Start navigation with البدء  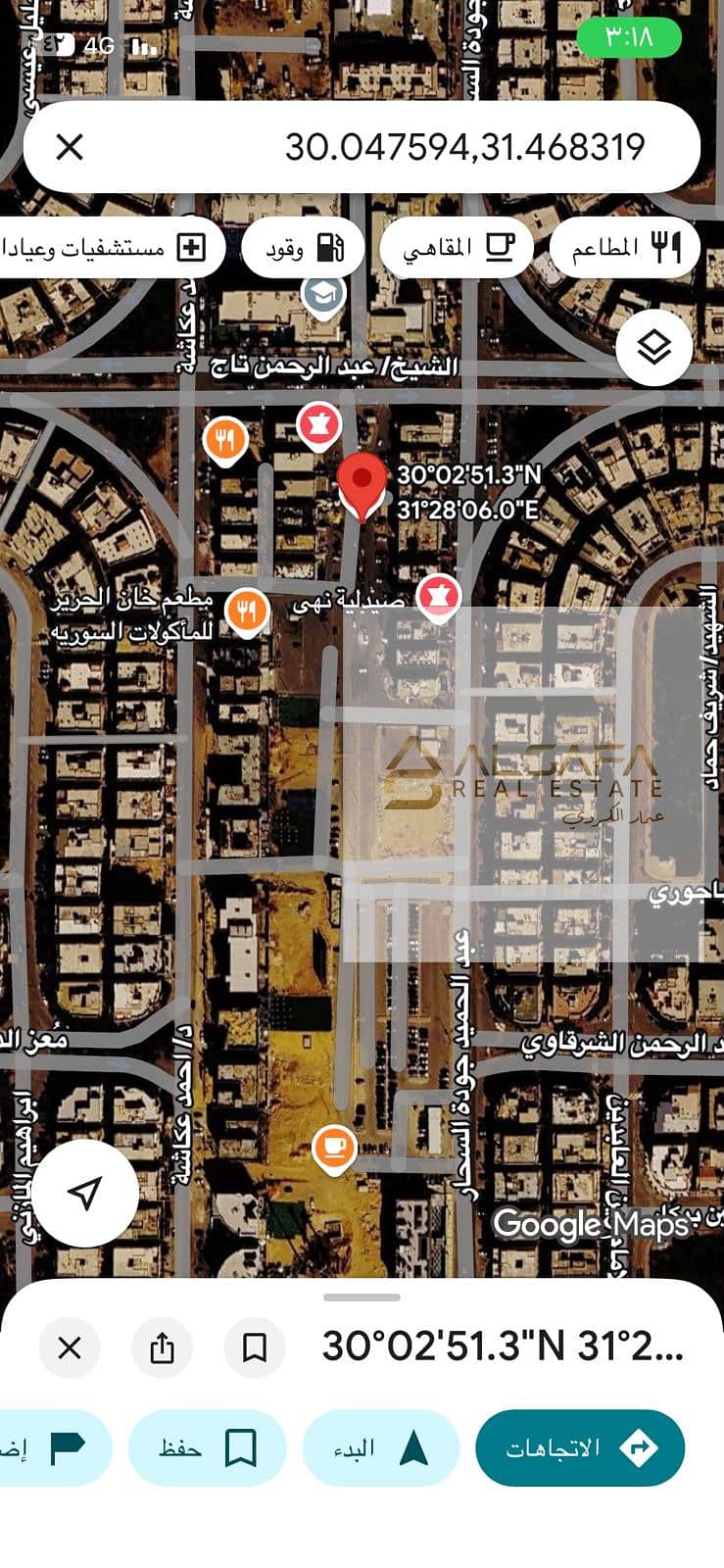click(x=381, y=1447)
